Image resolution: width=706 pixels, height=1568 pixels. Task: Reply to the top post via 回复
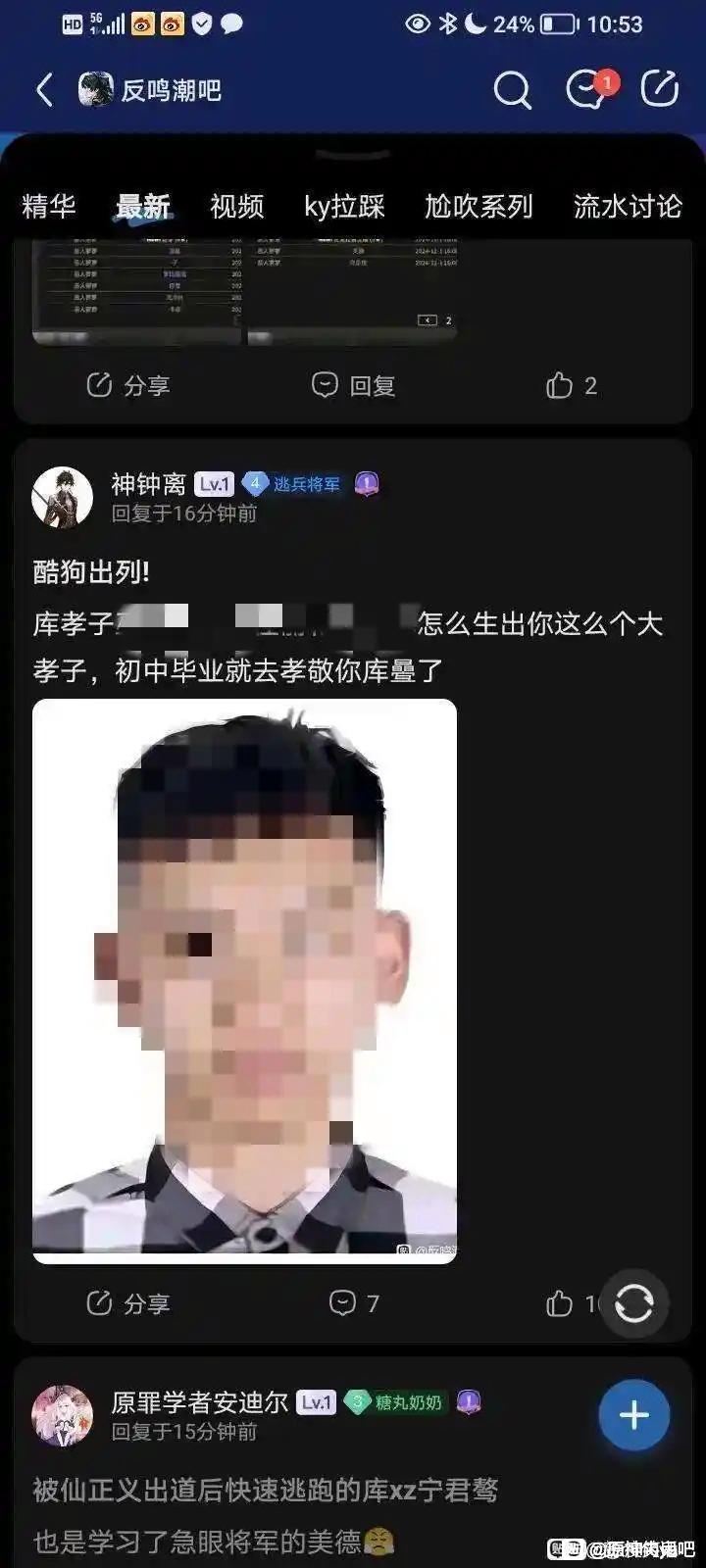pyautogui.click(x=353, y=385)
